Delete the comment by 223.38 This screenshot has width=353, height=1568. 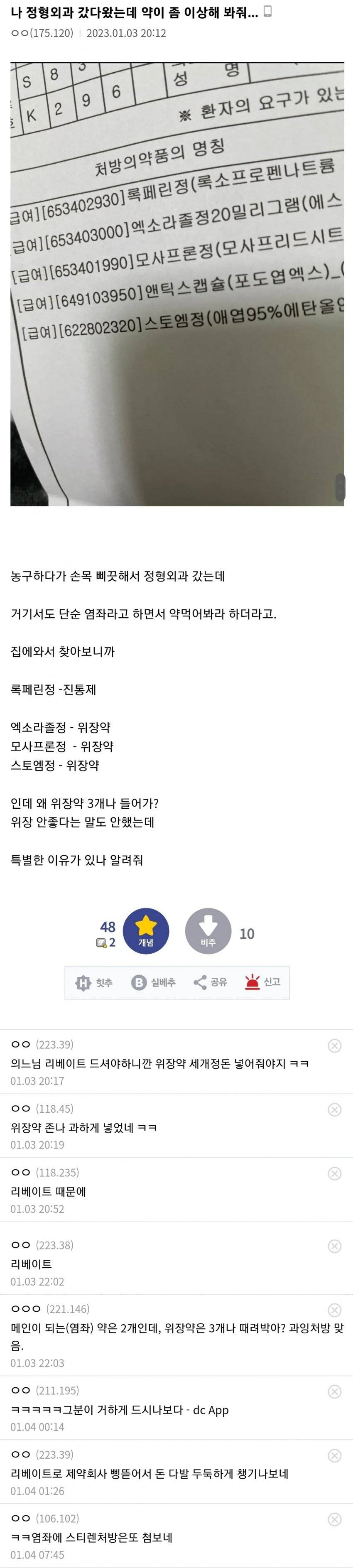pos(335,1246)
